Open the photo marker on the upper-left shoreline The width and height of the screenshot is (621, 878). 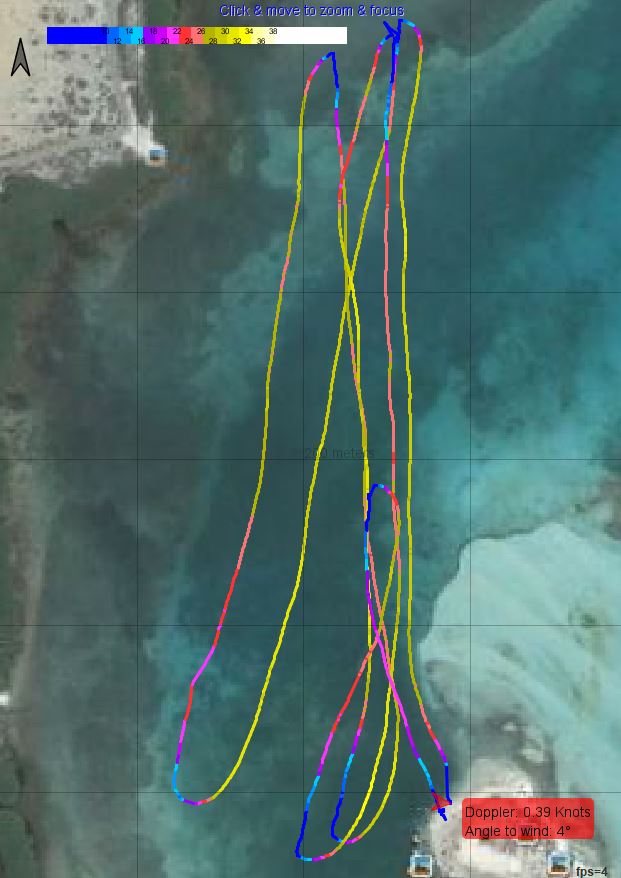click(157, 155)
